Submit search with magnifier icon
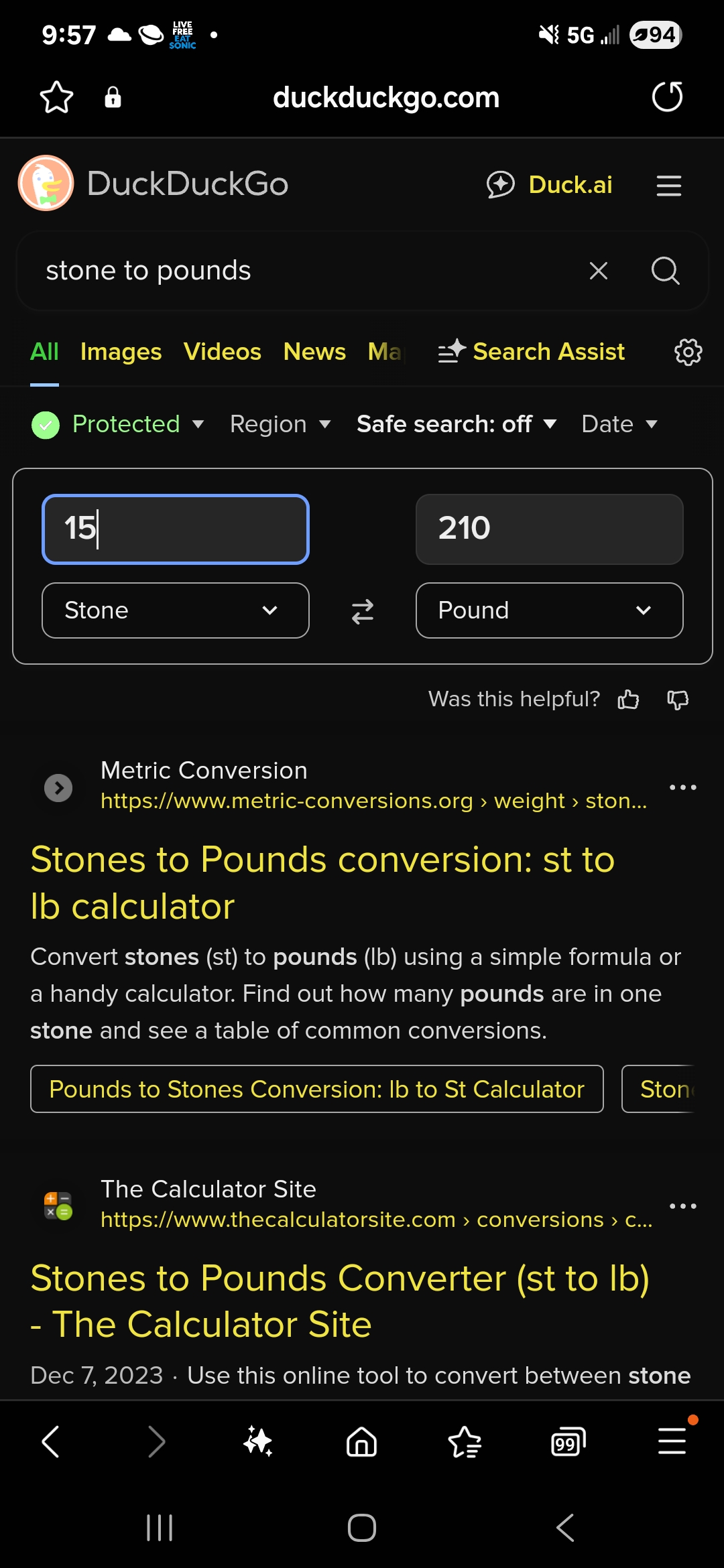This screenshot has width=724, height=1568. point(665,271)
